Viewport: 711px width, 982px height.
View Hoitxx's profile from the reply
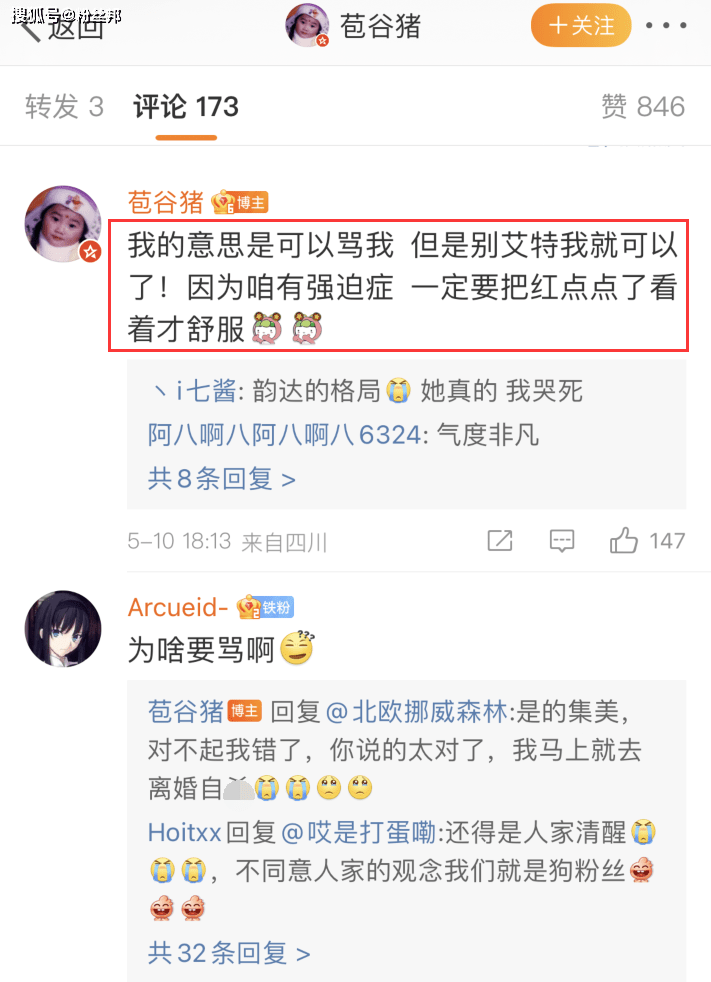pyautogui.click(x=184, y=832)
